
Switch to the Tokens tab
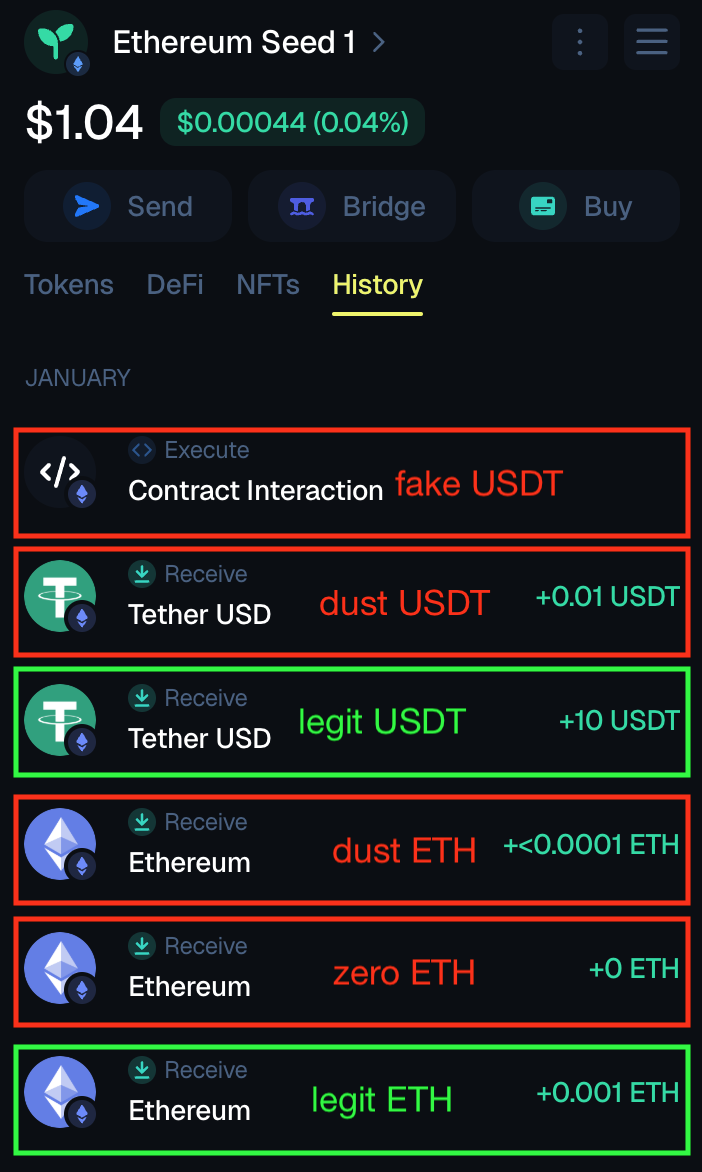[69, 285]
